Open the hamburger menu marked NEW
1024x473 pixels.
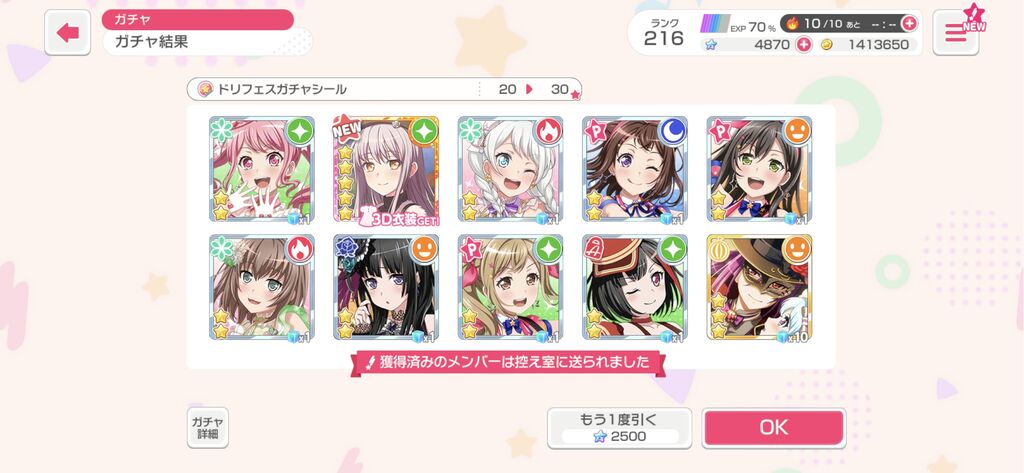coord(955,33)
